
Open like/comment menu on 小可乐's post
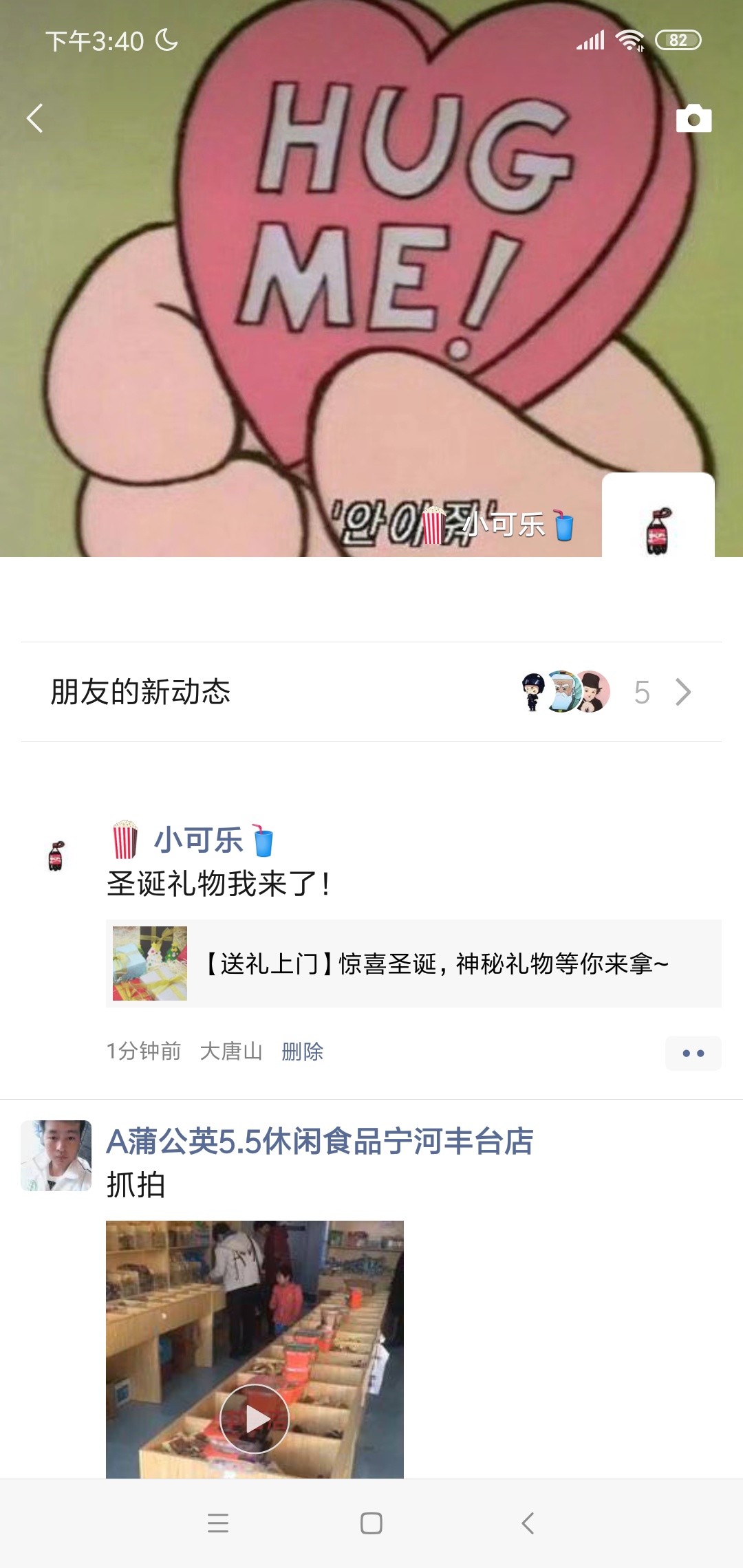(x=693, y=1053)
